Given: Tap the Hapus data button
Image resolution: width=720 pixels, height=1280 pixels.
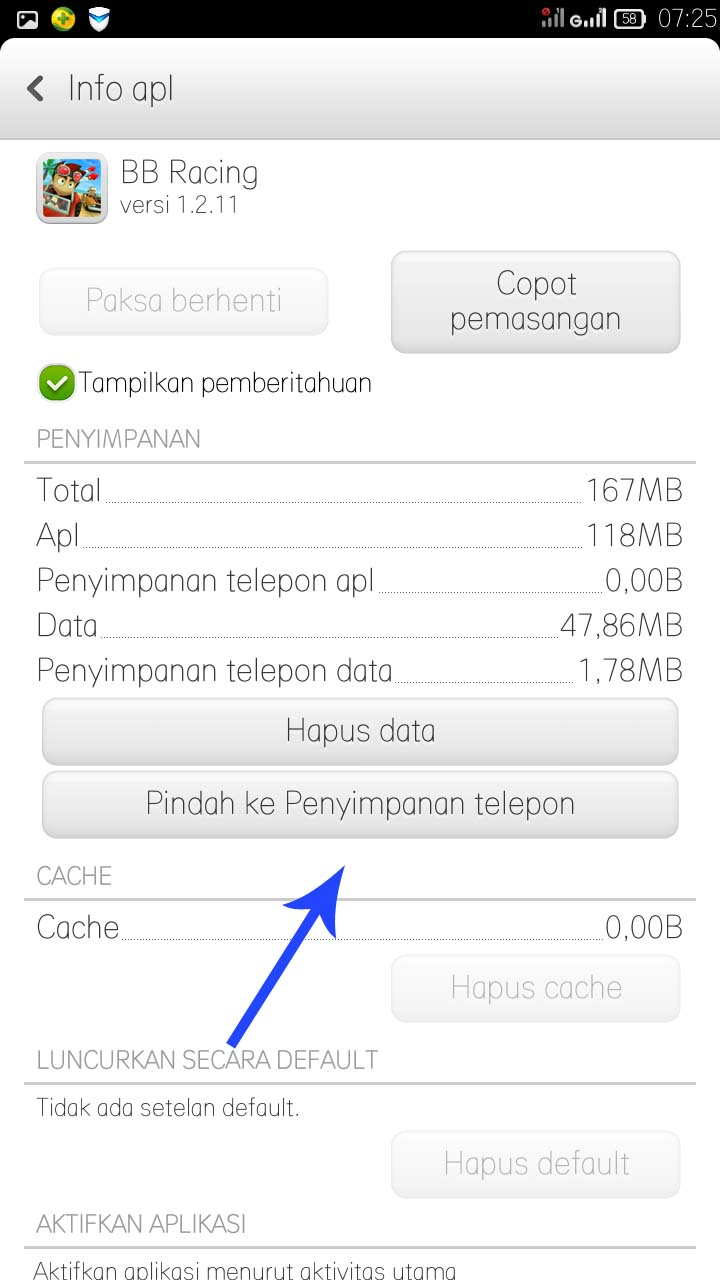Looking at the screenshot, I should [360, 731].
